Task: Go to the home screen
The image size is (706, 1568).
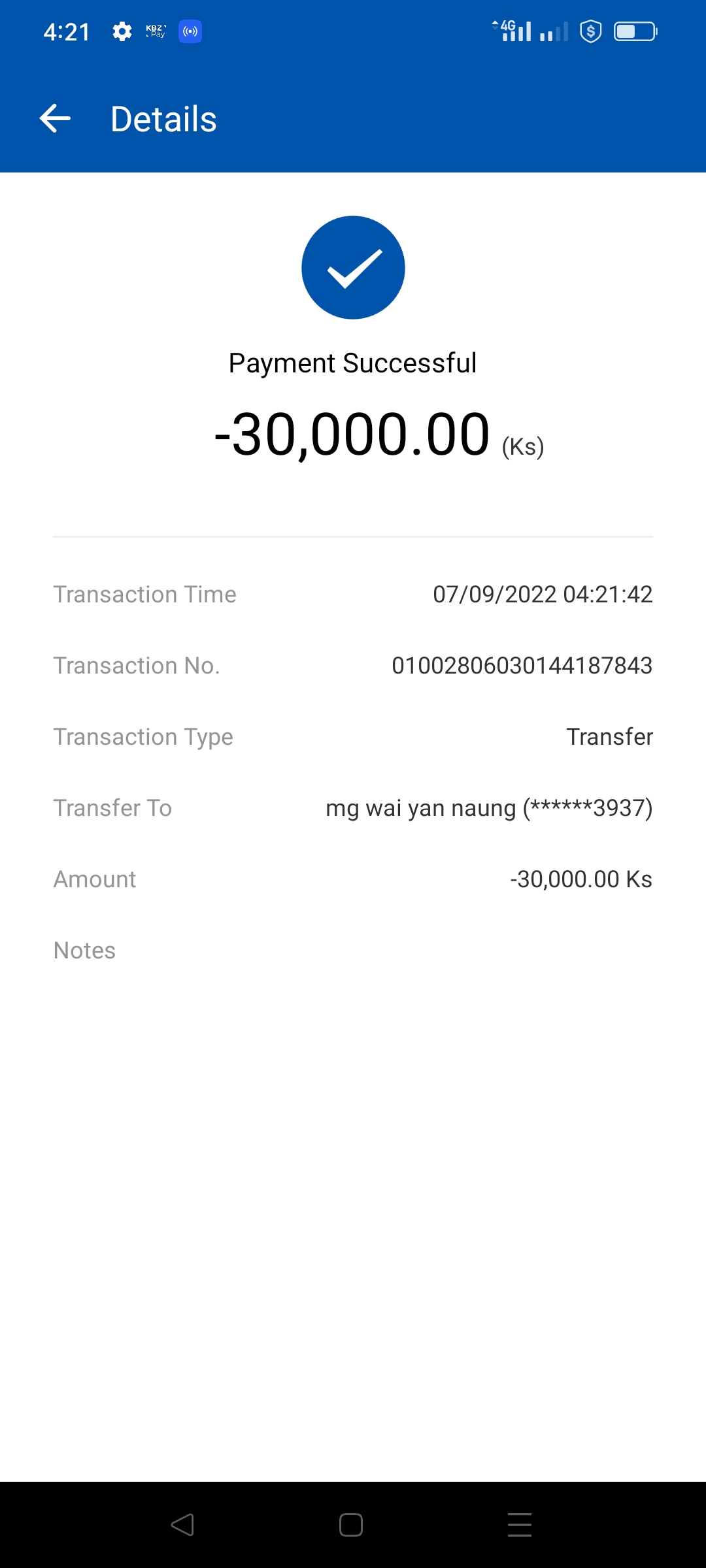Action: point(351,1525)
